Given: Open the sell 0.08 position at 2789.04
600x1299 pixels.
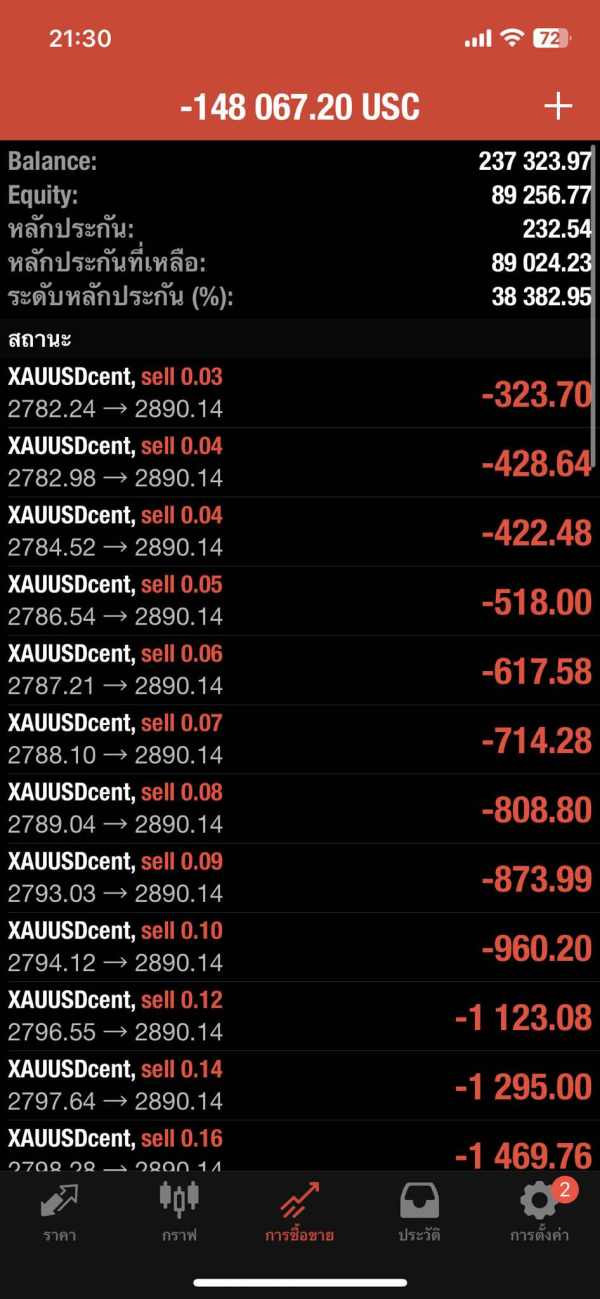Looking at the screenshot, I should point(300,808).
